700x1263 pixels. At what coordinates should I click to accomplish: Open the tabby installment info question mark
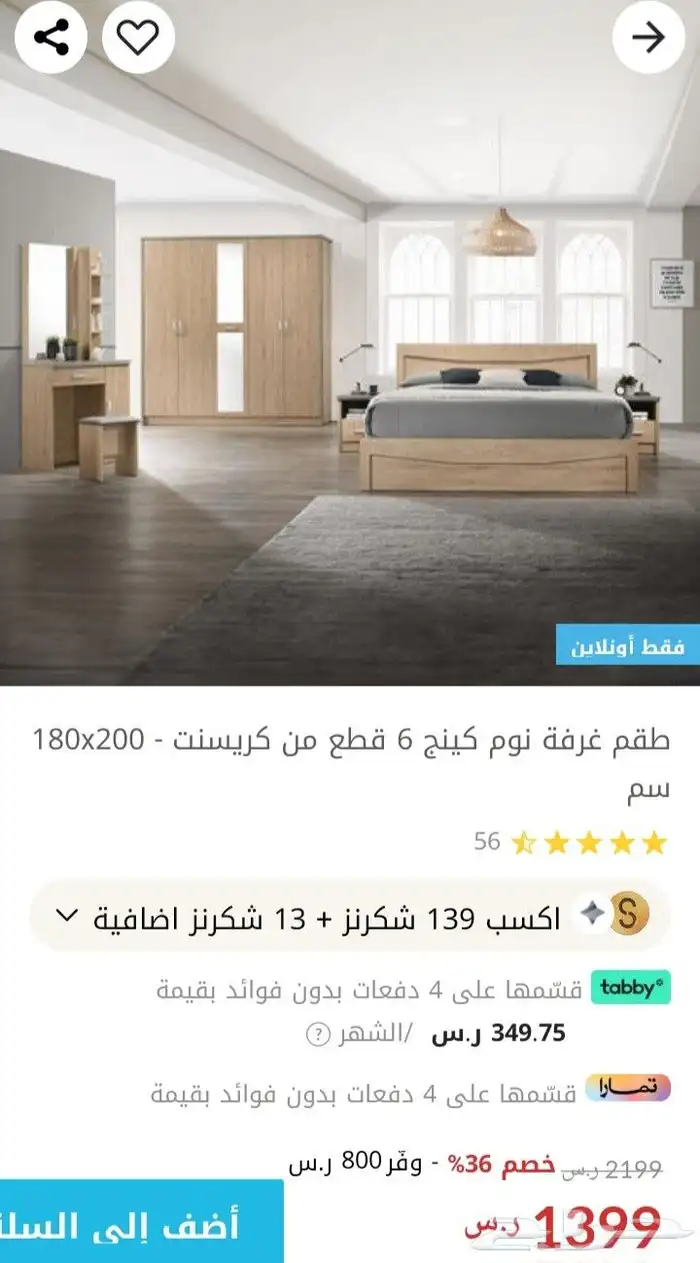click(317, 1034)
